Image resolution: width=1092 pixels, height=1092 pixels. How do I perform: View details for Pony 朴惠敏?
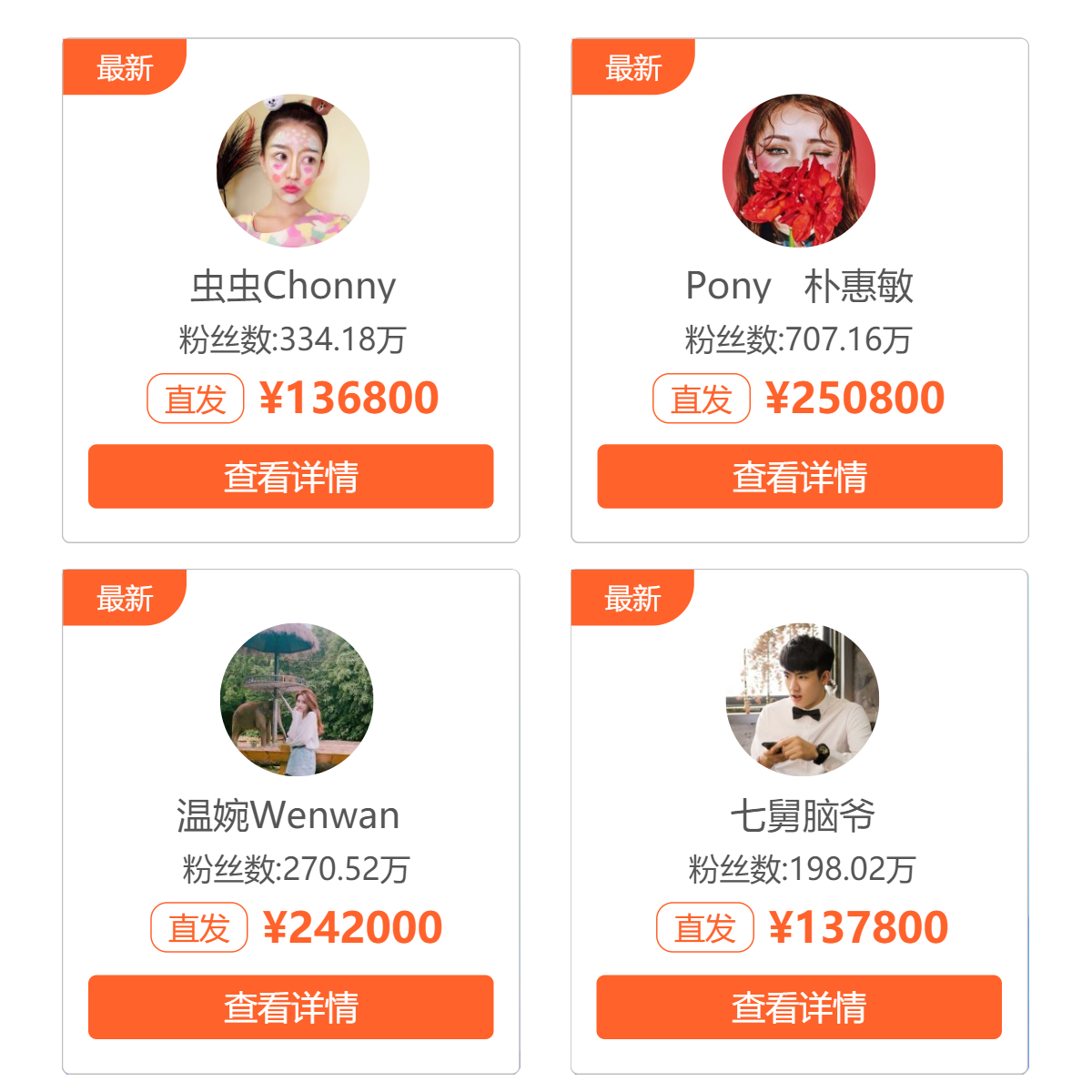pyautogui.click(x=799, y=476)
